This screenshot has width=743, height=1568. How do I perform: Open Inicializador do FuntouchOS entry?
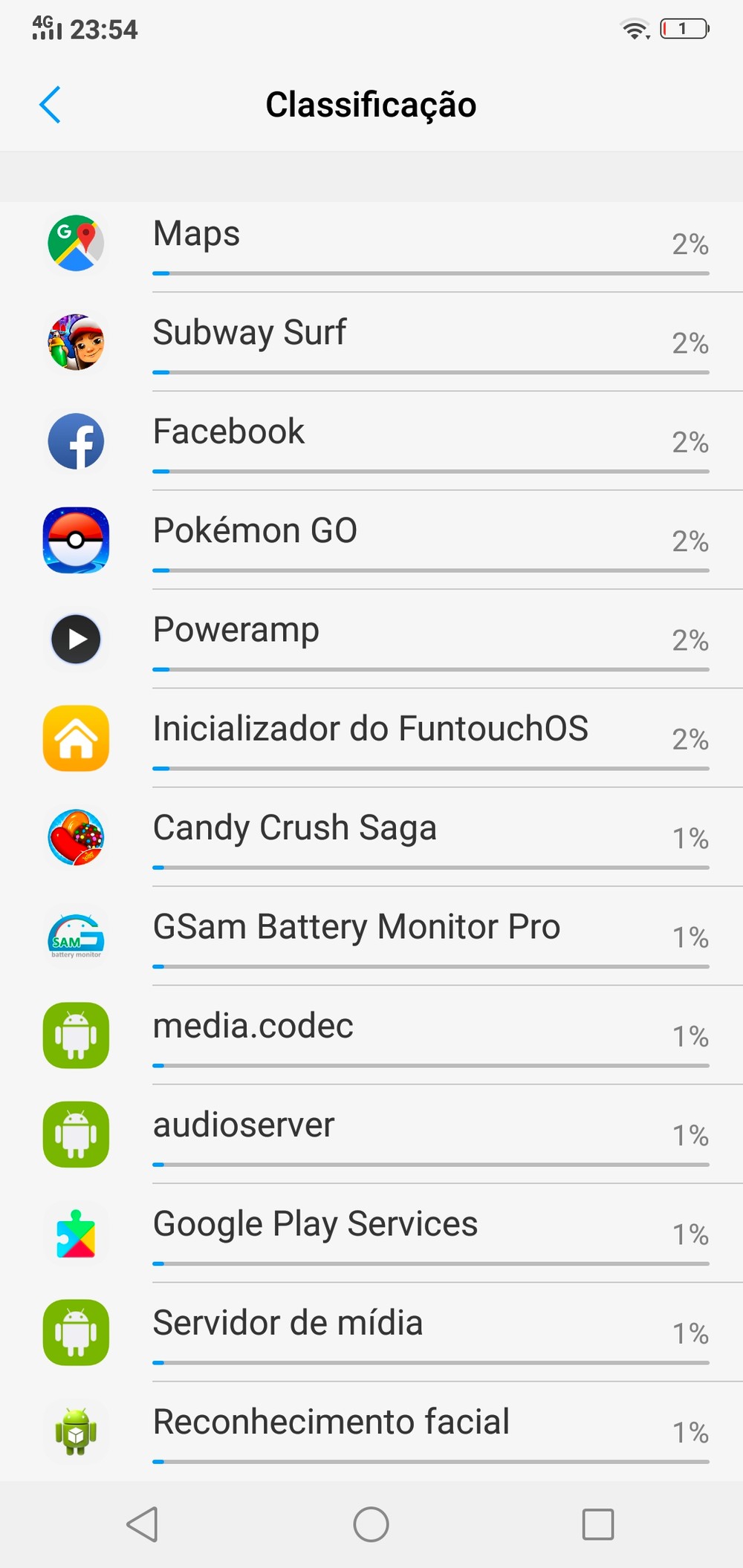tap(371, 738)
